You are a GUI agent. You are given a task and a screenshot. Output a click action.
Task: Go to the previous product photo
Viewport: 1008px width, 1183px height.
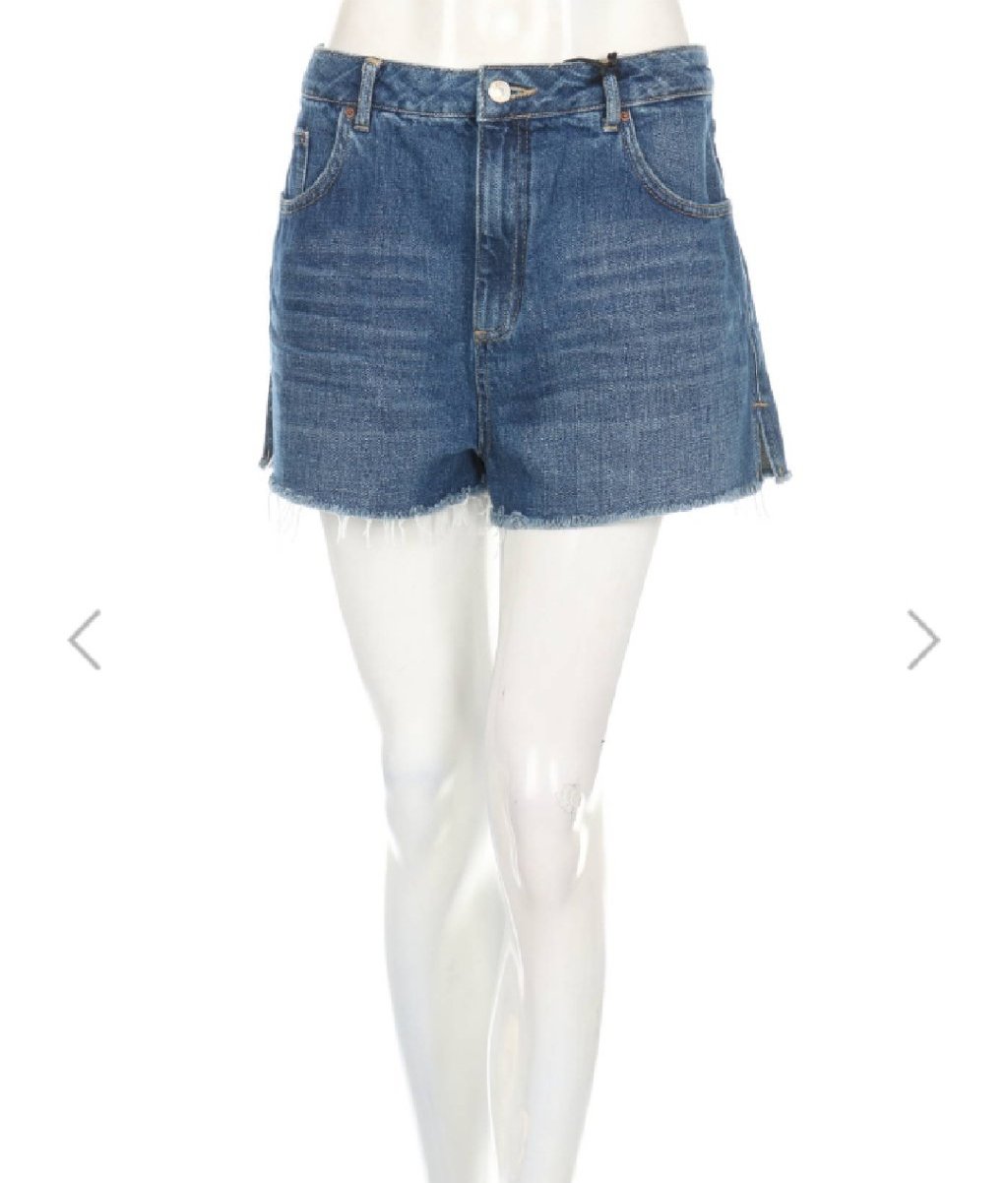(85, 640)
